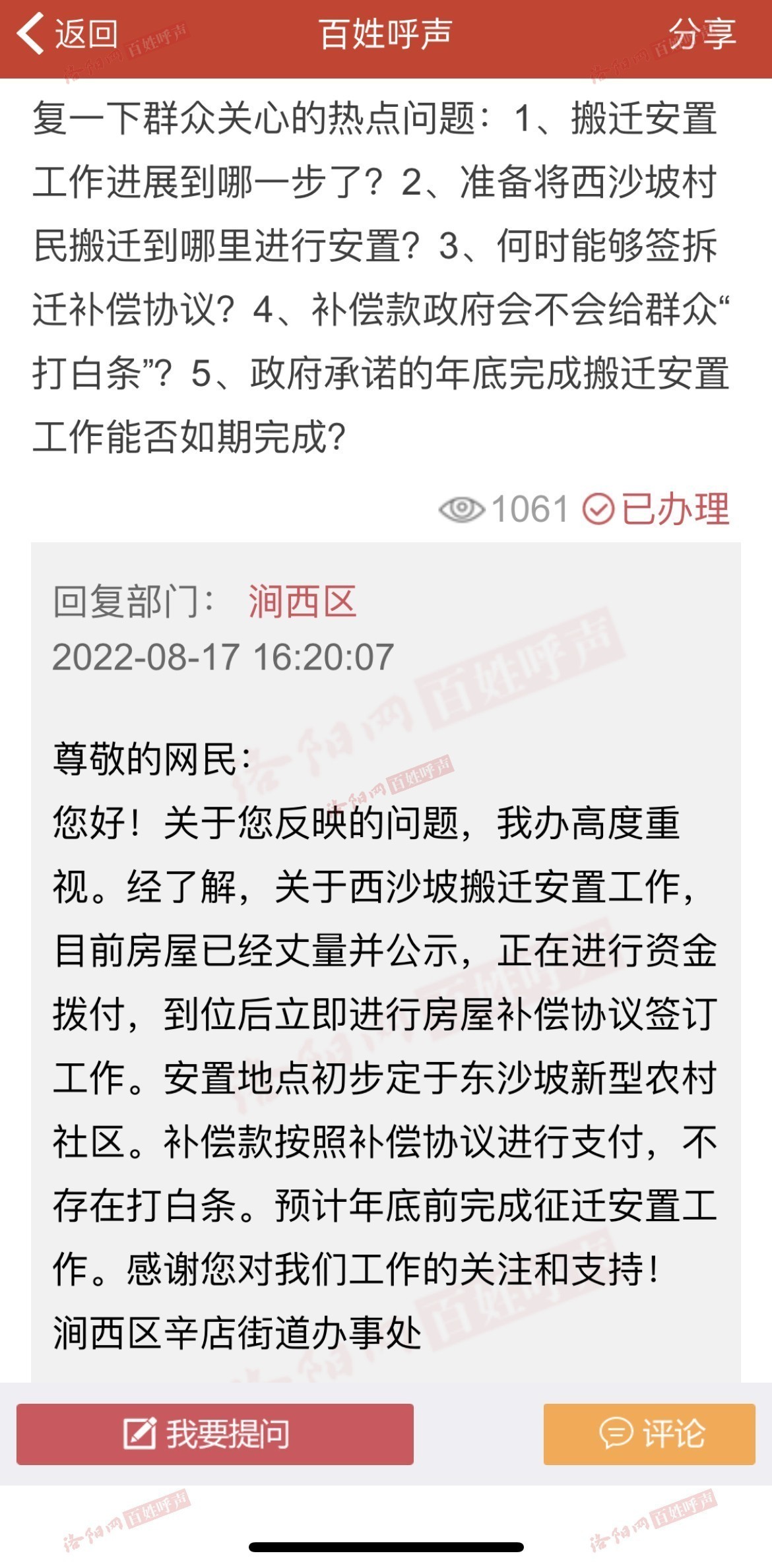Open the 评论 comment button
Screen dimensions: 772x1568
pos(649,1434)
